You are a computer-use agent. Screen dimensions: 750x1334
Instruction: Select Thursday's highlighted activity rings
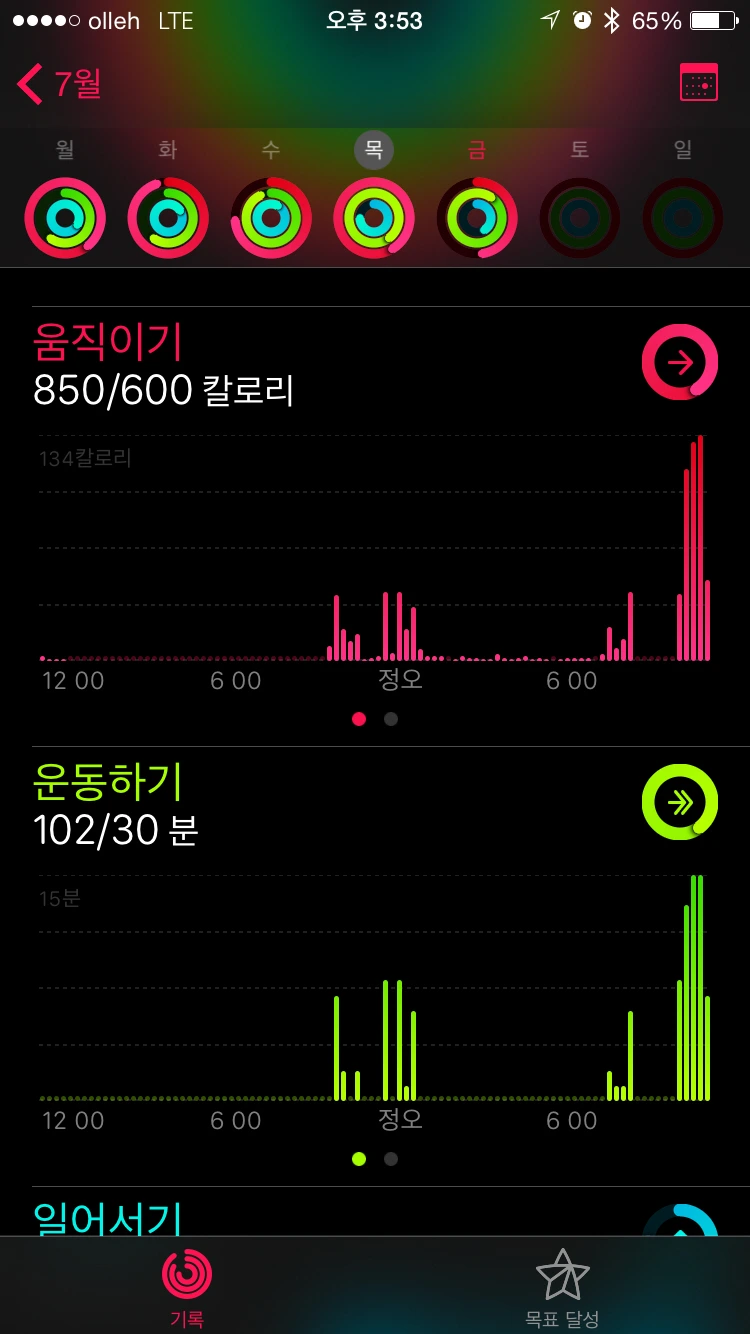coord(373,217)
